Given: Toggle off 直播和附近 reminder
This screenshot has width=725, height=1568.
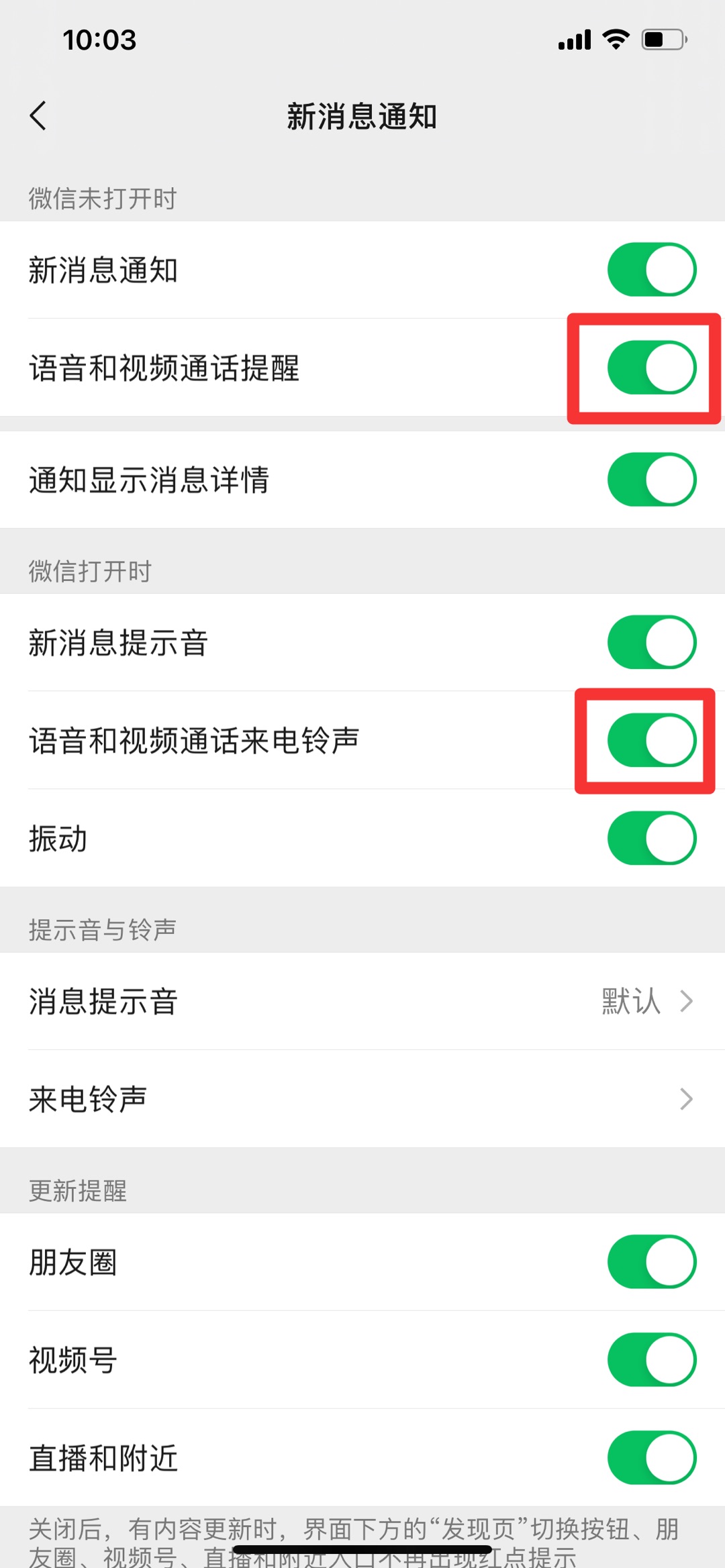Looking at the screenshot, I should 652,1458.
